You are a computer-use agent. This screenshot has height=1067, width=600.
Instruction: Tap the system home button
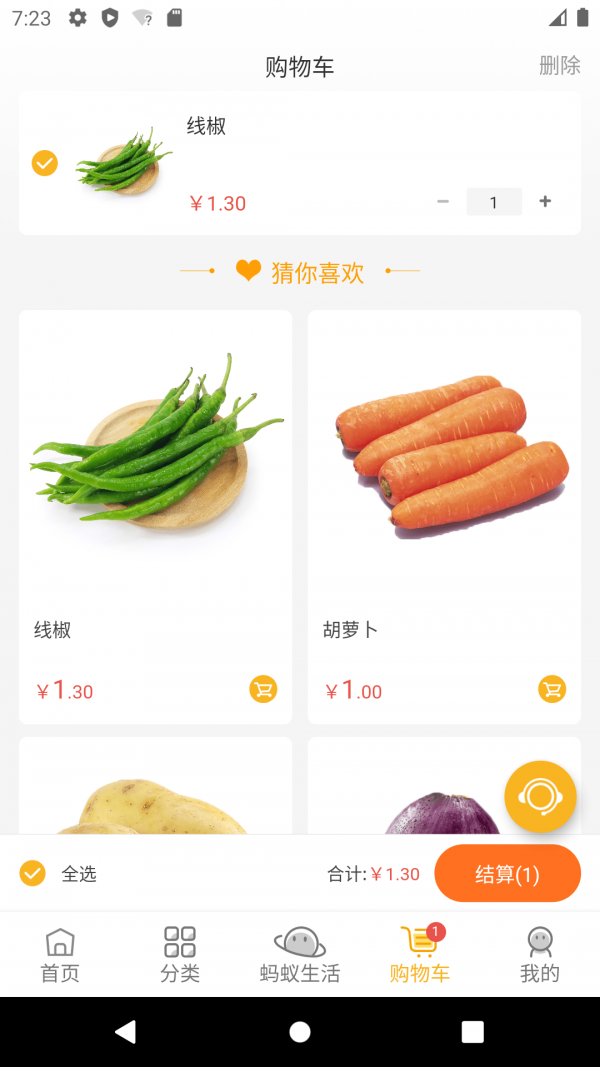300,1032
